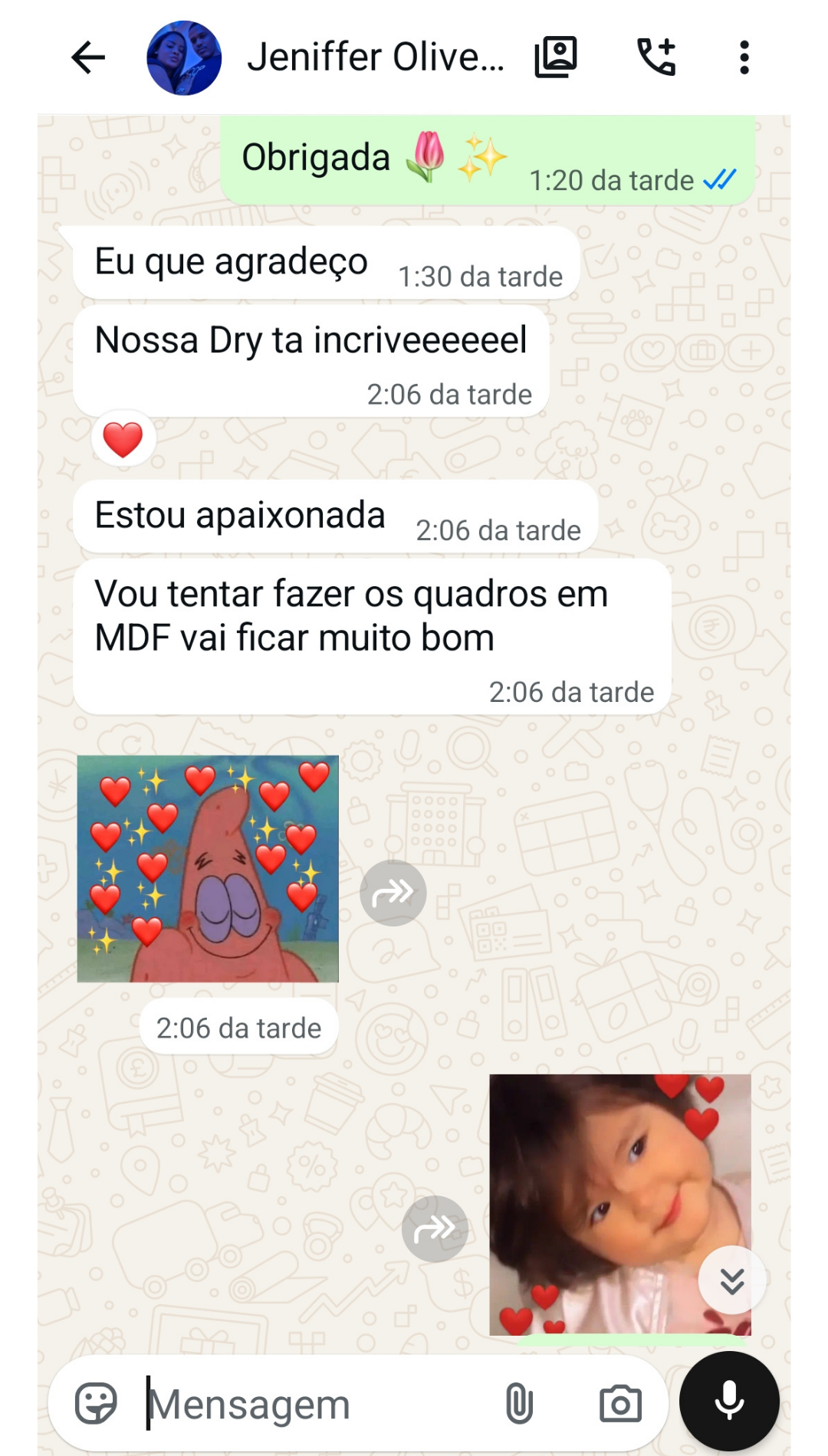Screen dimensions: 828x1456
Task: Tap the microphone to record a voice message
Action: point(729,1402)
